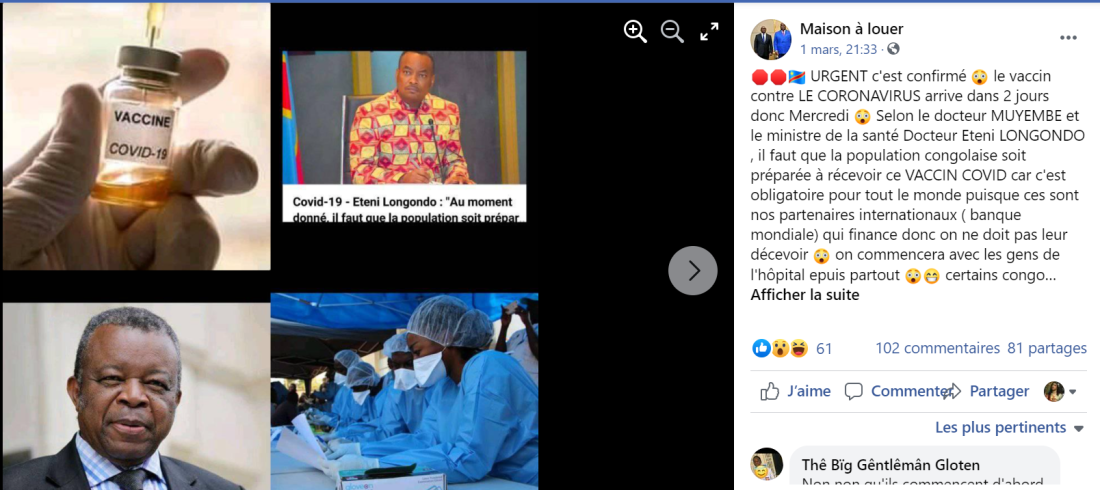The image size is (1100, 490).
Task: View the 102 commentaires
Action: point(937,348)
